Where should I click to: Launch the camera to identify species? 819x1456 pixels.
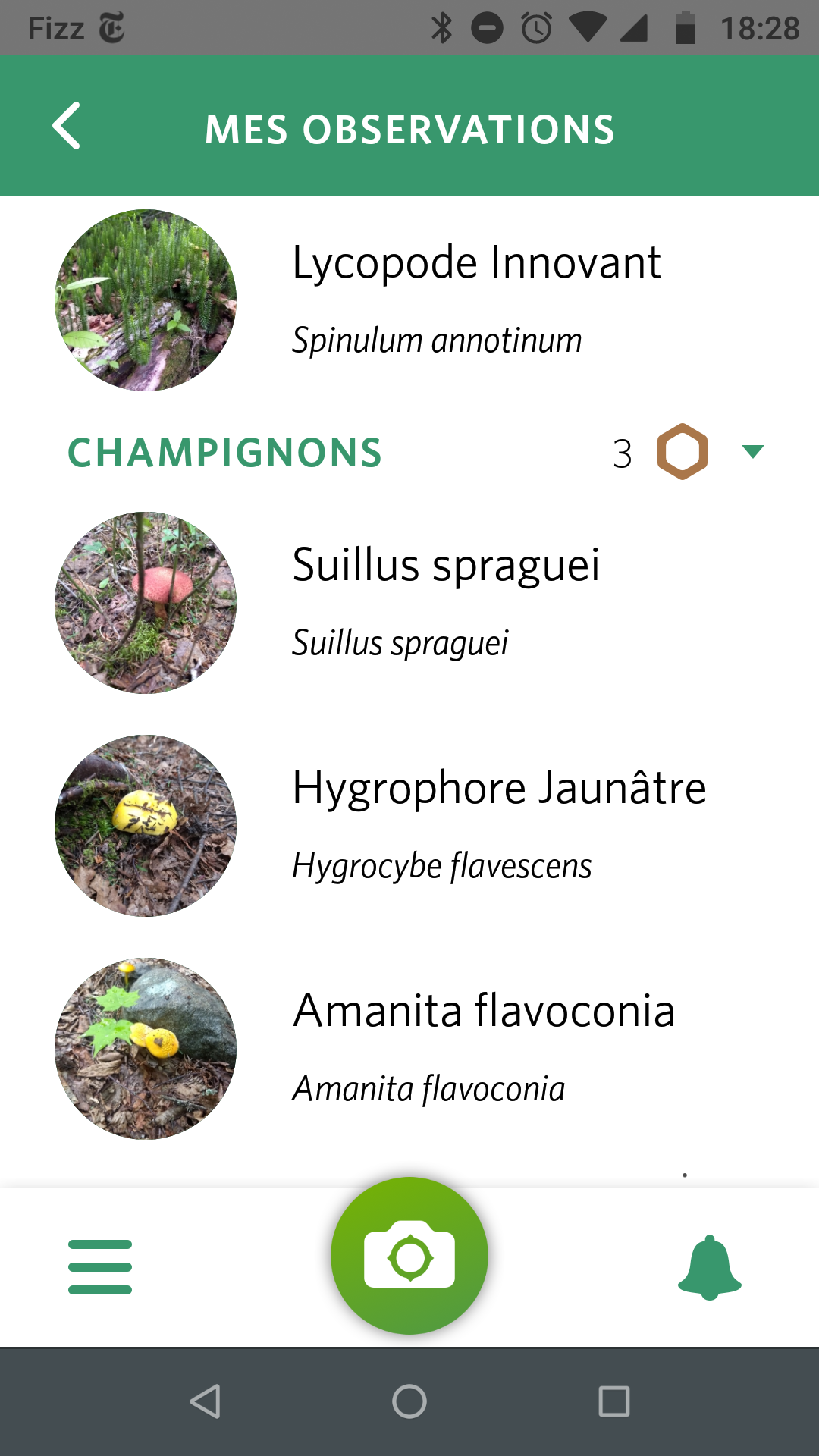pos(409,1256)
